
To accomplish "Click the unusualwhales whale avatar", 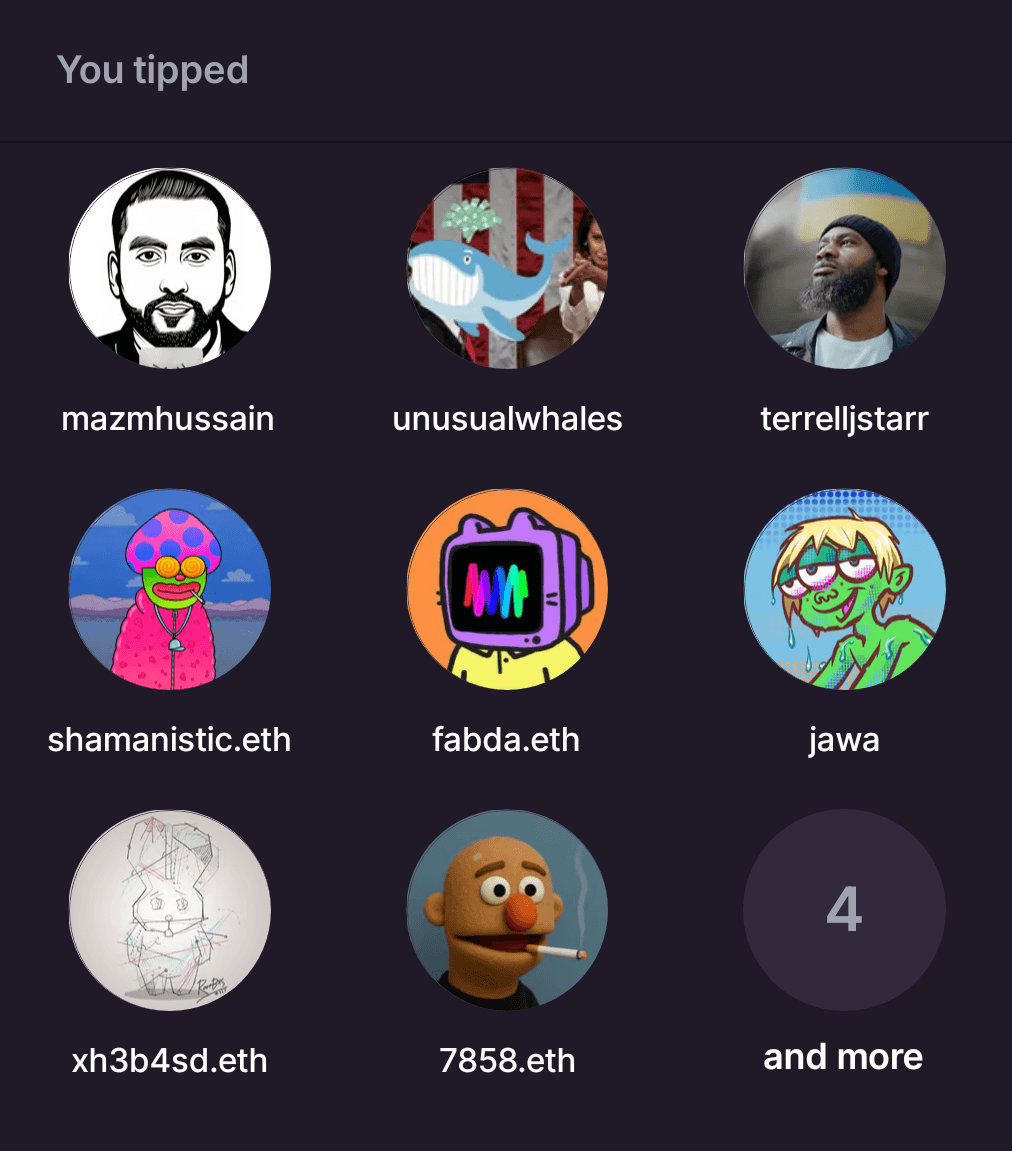I will (506, 267).
